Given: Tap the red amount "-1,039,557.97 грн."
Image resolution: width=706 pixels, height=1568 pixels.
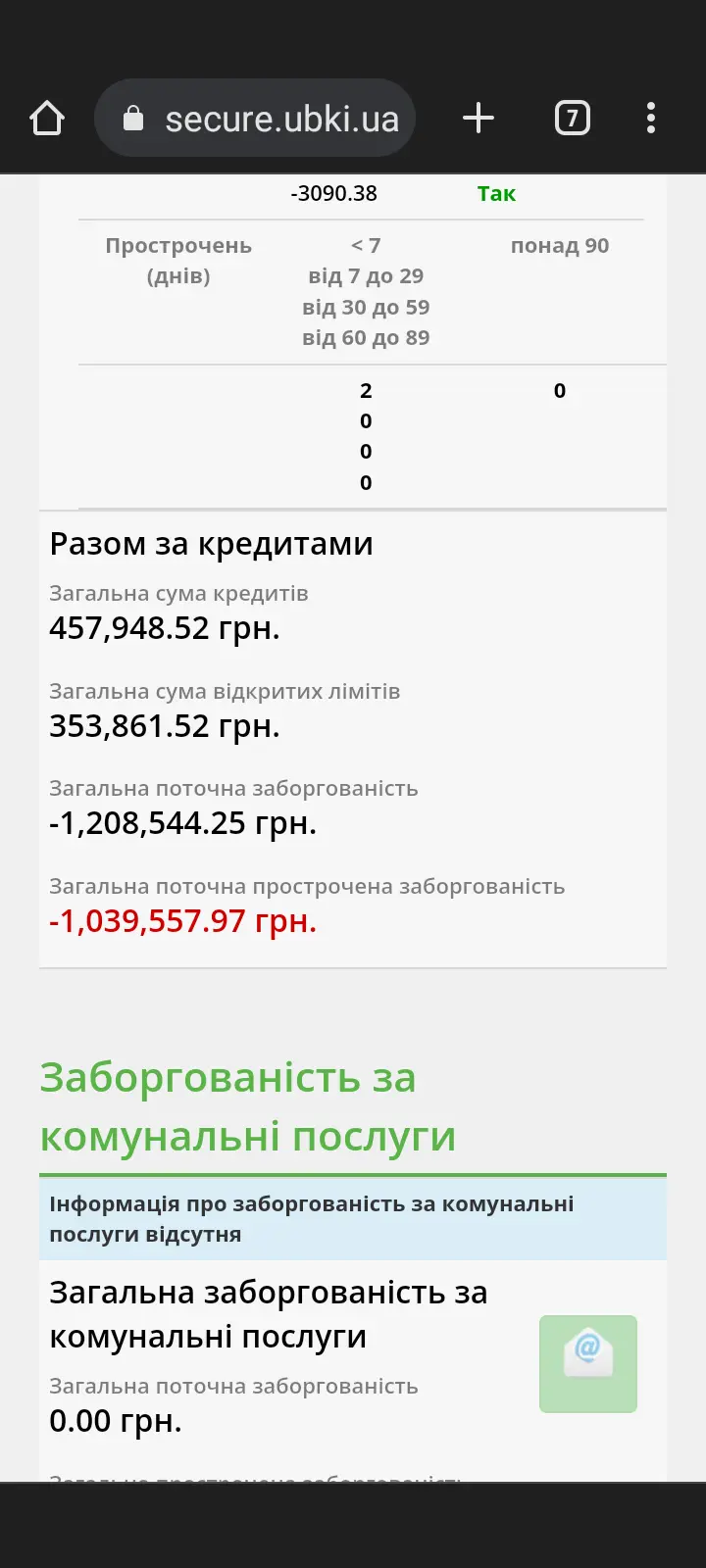Looking at the screenshot, I should (x=182, y=920).
